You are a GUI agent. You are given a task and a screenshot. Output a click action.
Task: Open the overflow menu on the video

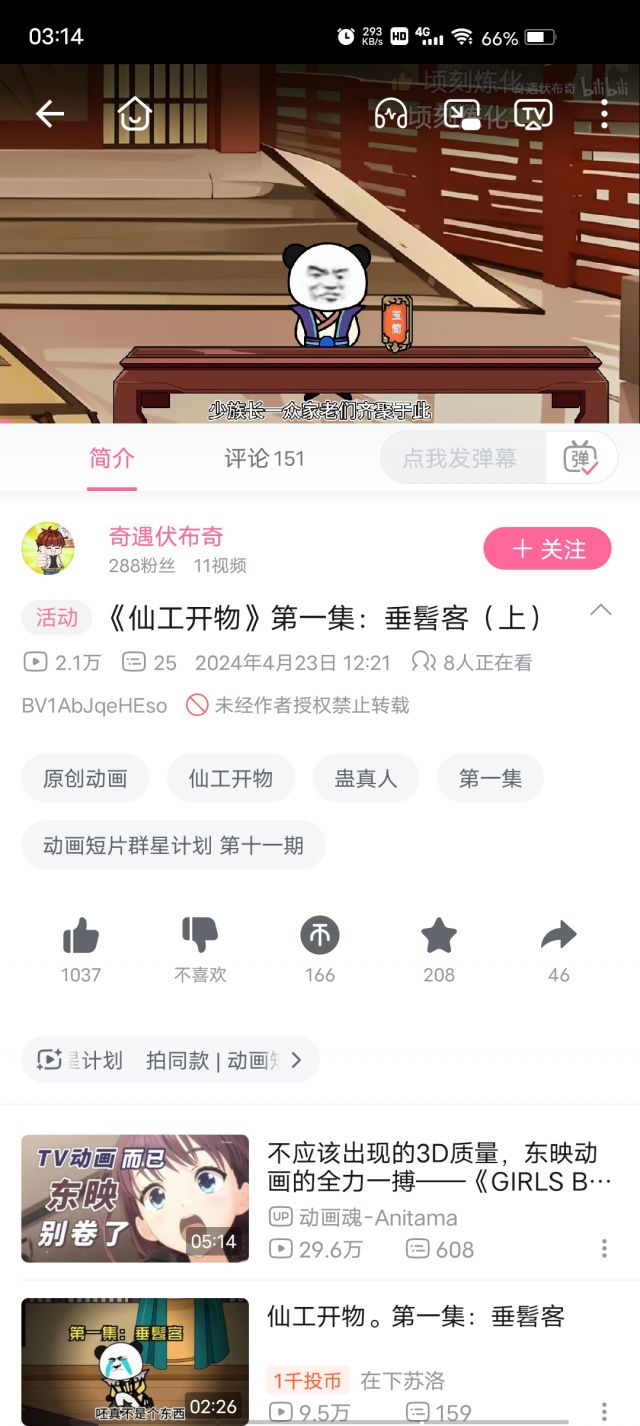pyautogui.click(x=604, y=114)
